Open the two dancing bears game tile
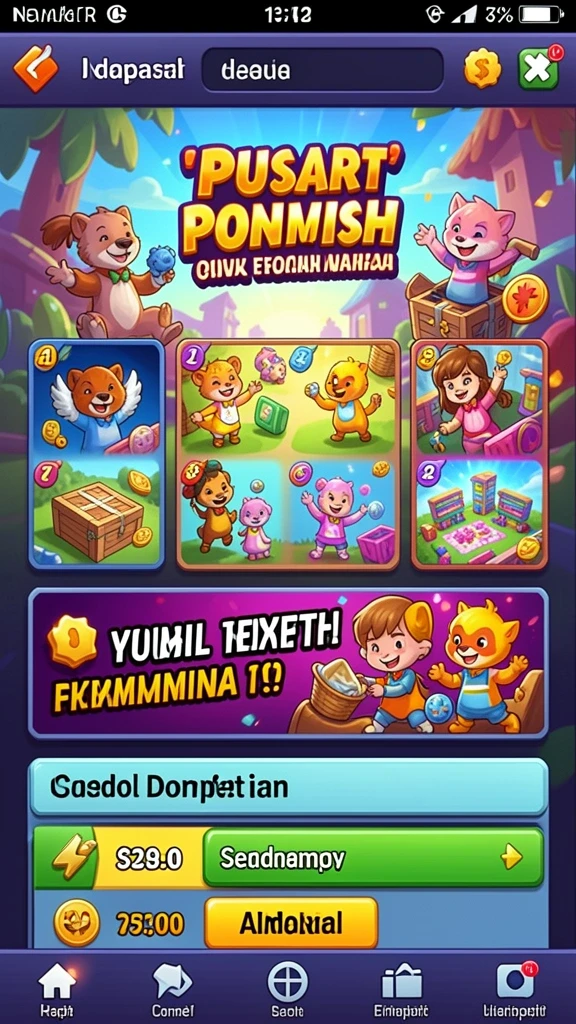576x1024 pixels. point(288,398)
